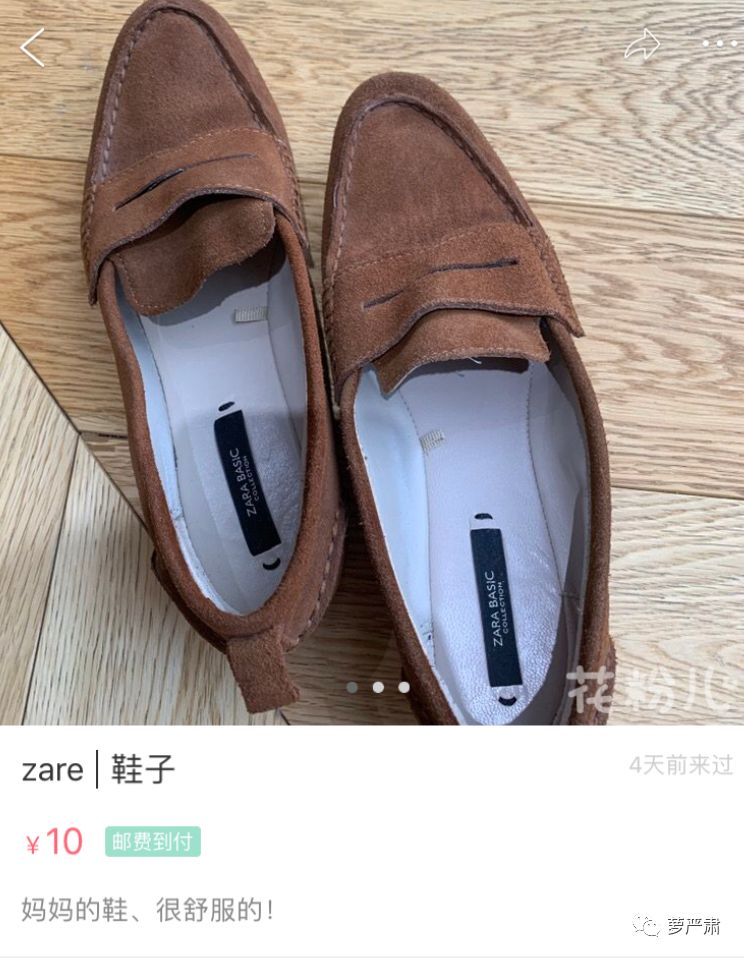The height and width of the screenshot is (958, 744).
Task: Open the shoe product photo
Action: tap(372, 380)
